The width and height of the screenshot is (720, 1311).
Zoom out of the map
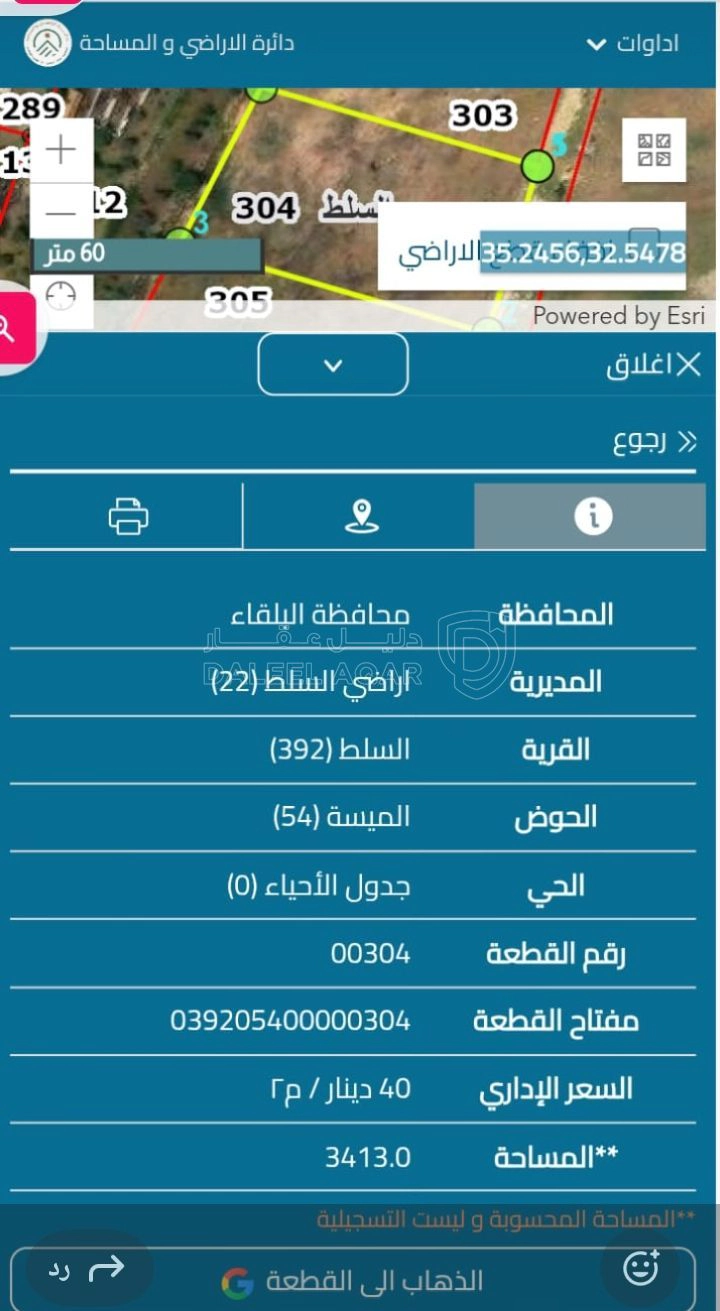click(x=62, y=212)
